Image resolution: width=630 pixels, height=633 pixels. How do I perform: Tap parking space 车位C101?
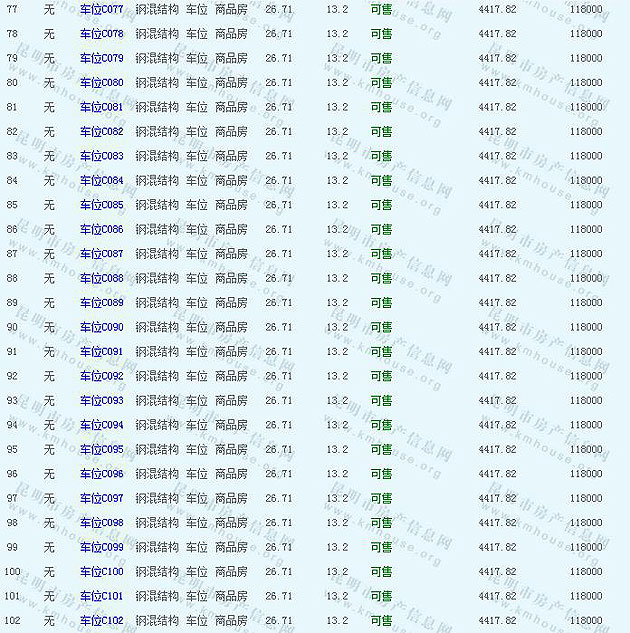coord(102,597)
